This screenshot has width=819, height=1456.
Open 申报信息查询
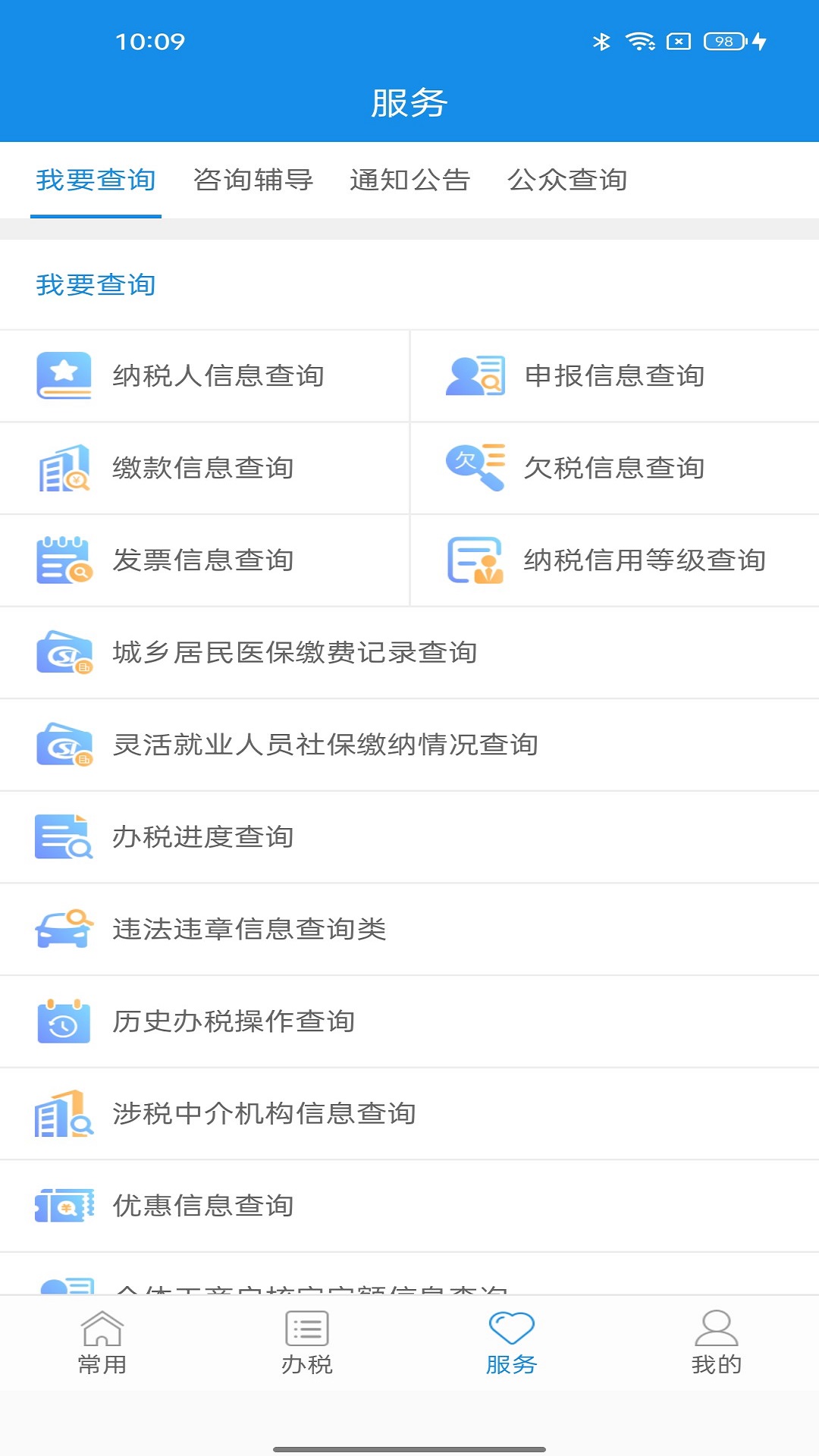click(x=614, y=376)
